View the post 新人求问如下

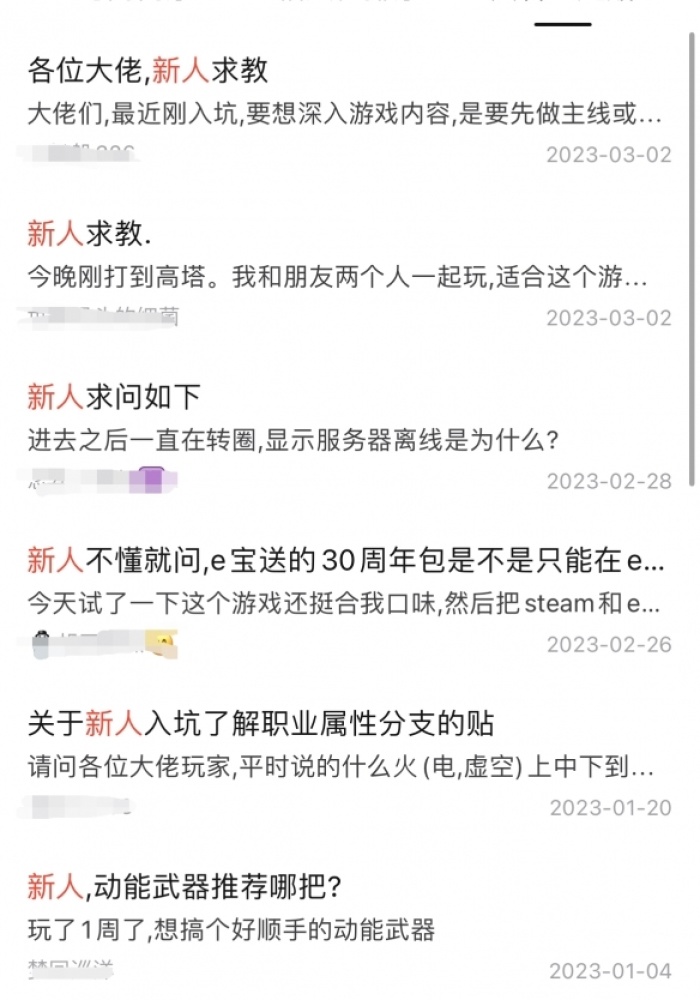coord(114,398)
